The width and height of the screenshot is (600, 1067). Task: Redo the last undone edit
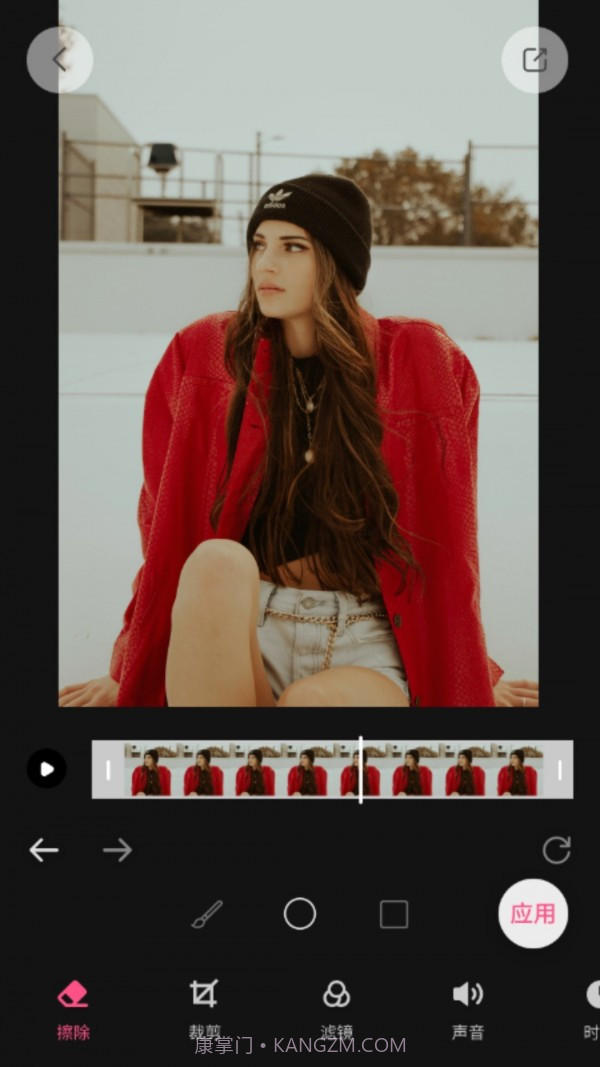pos(117,850)
